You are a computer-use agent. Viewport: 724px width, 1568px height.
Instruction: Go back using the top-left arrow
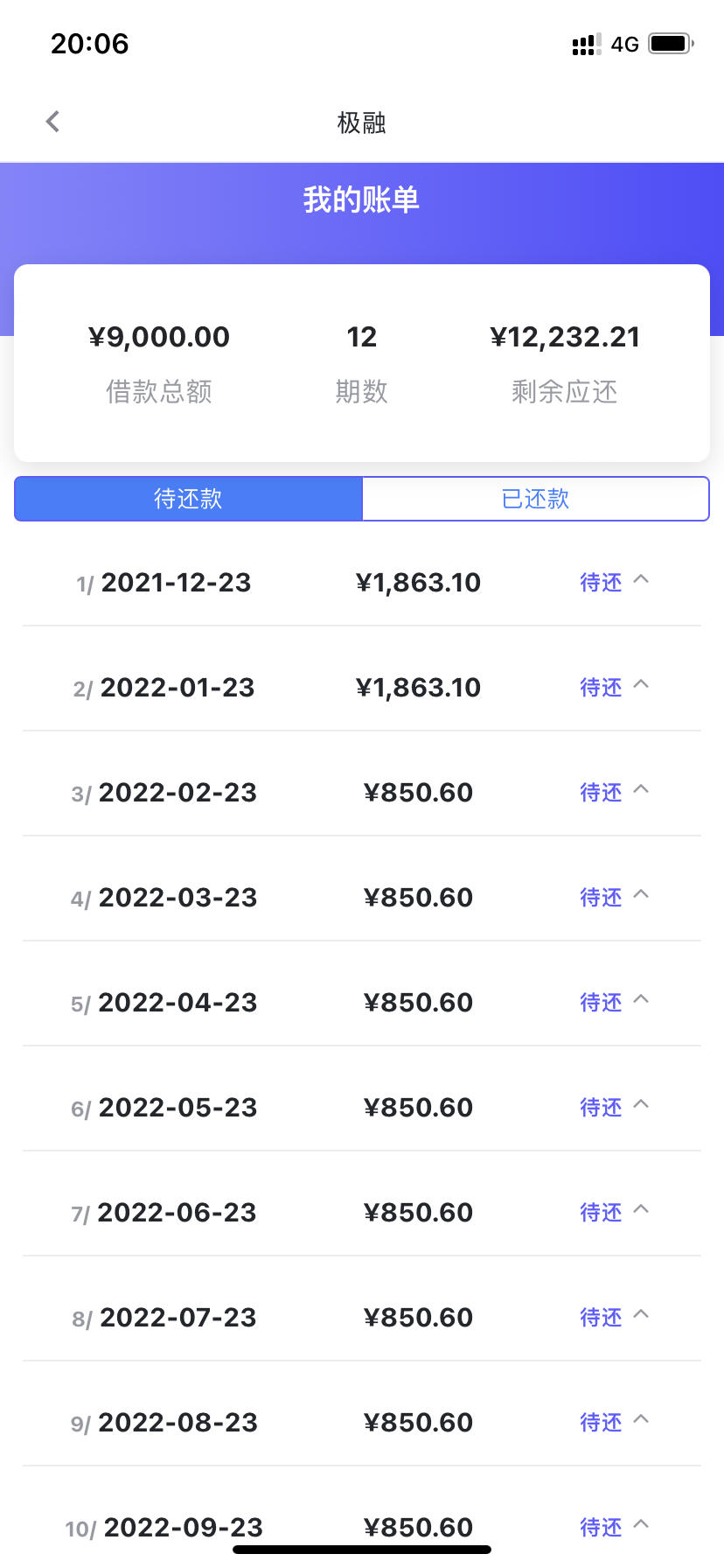(52, 122)
